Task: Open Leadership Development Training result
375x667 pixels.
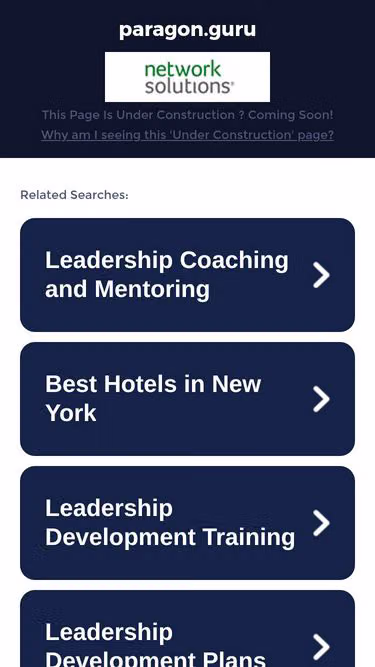Action: click(x=188, y=523)
